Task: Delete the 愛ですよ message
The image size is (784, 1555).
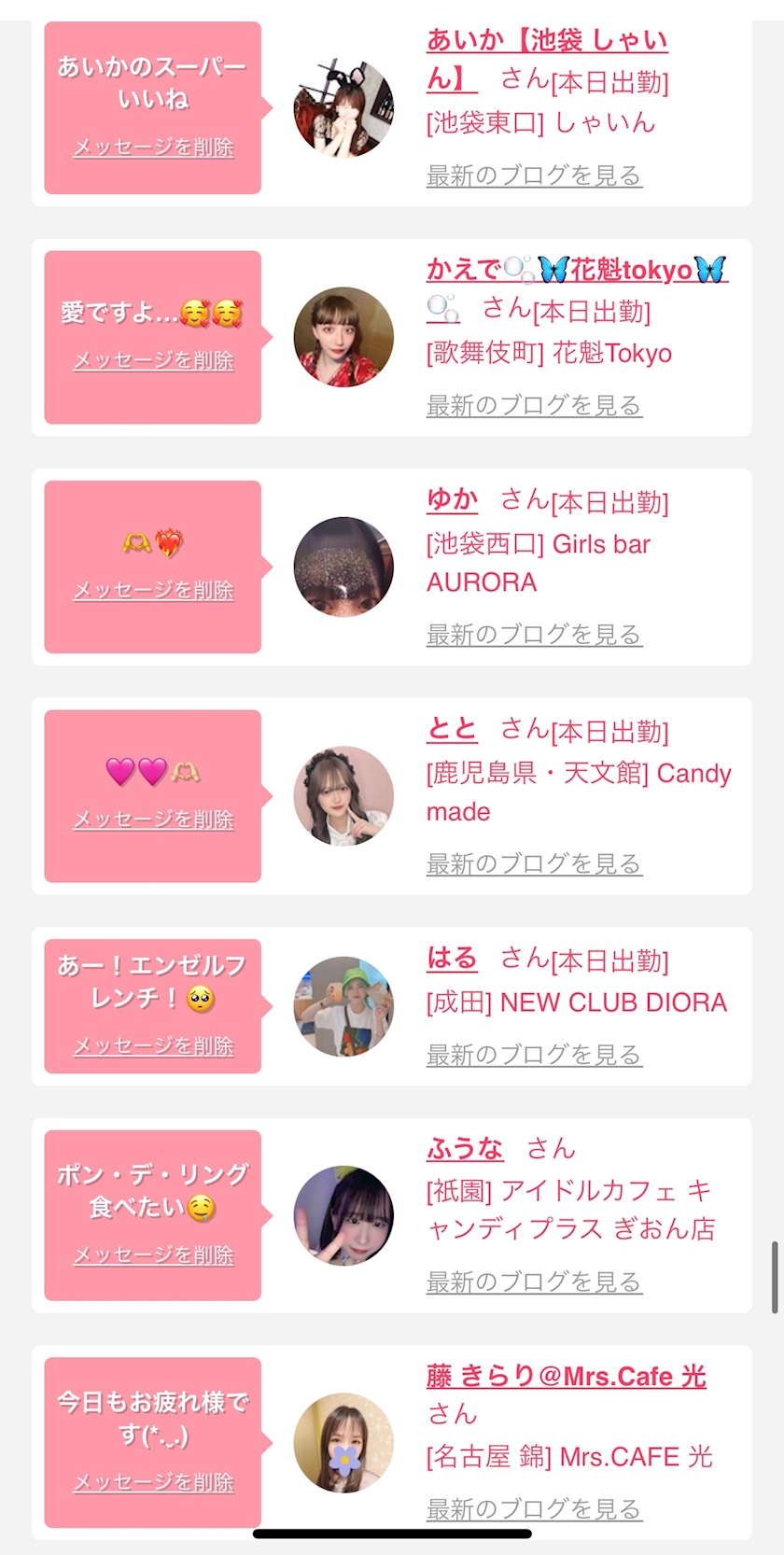Action: coord(153,360)
